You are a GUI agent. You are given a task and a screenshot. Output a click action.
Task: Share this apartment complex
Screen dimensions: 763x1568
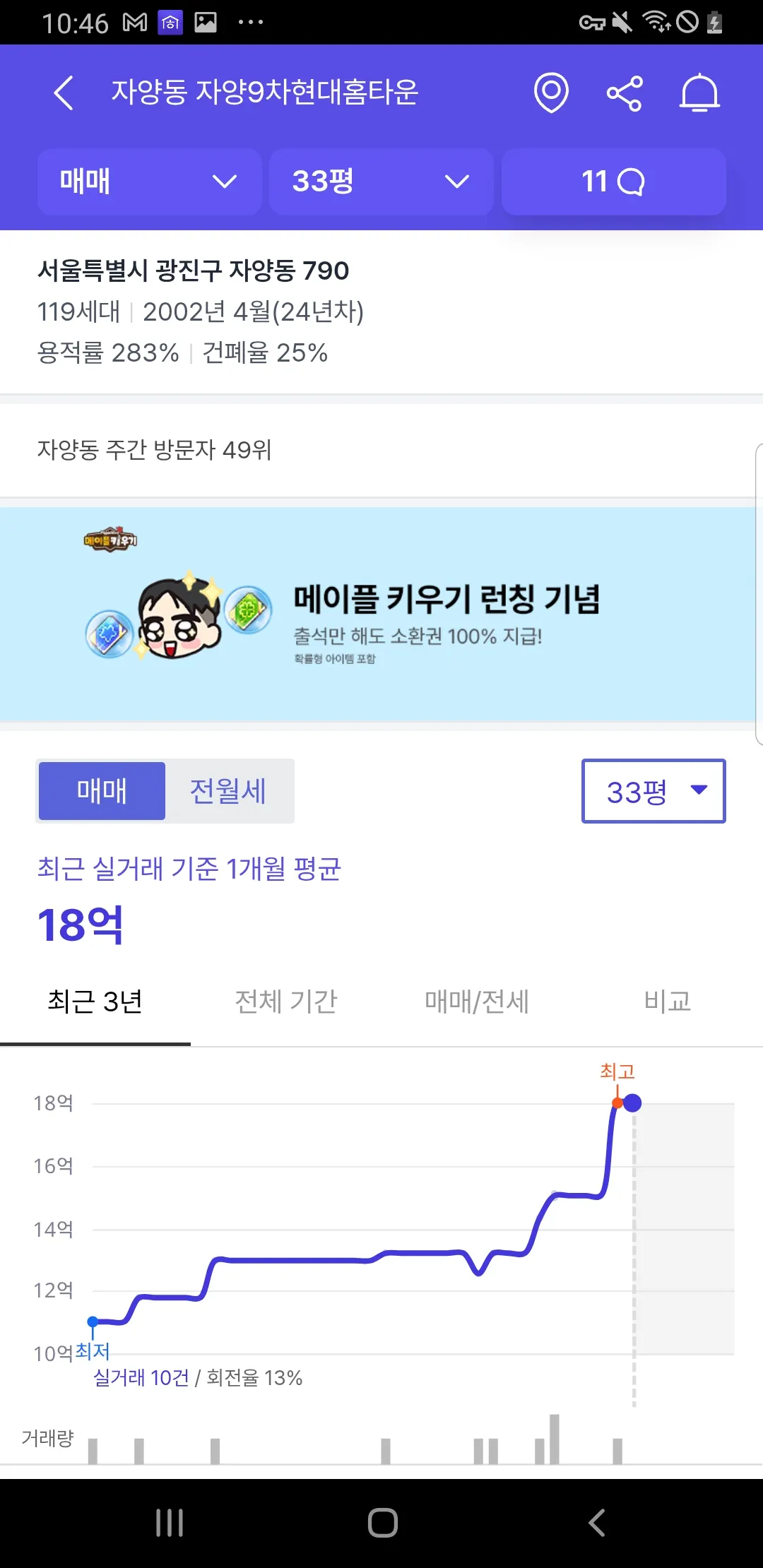[x=625, y=93]
